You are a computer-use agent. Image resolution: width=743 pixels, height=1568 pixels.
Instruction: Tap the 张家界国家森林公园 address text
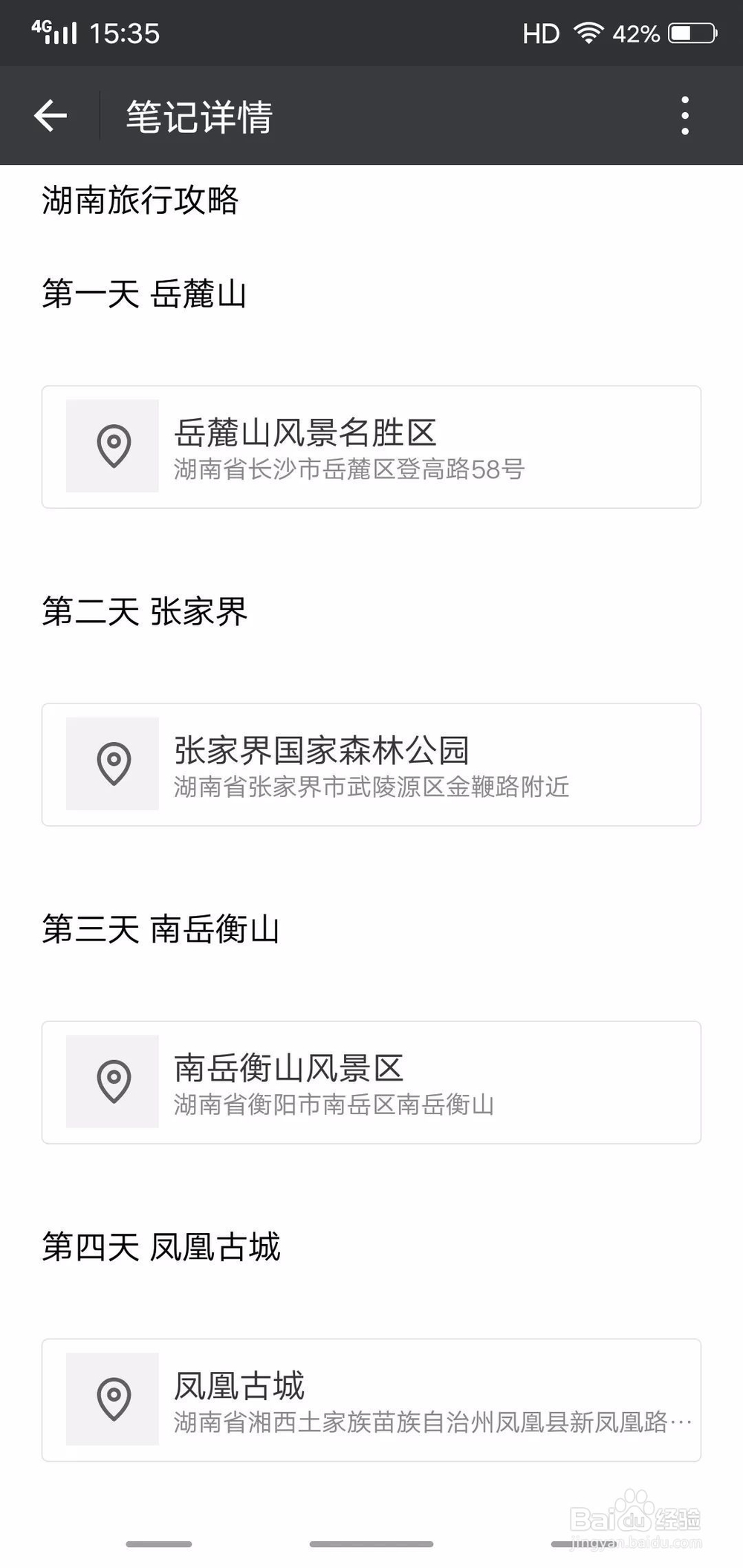371,789
